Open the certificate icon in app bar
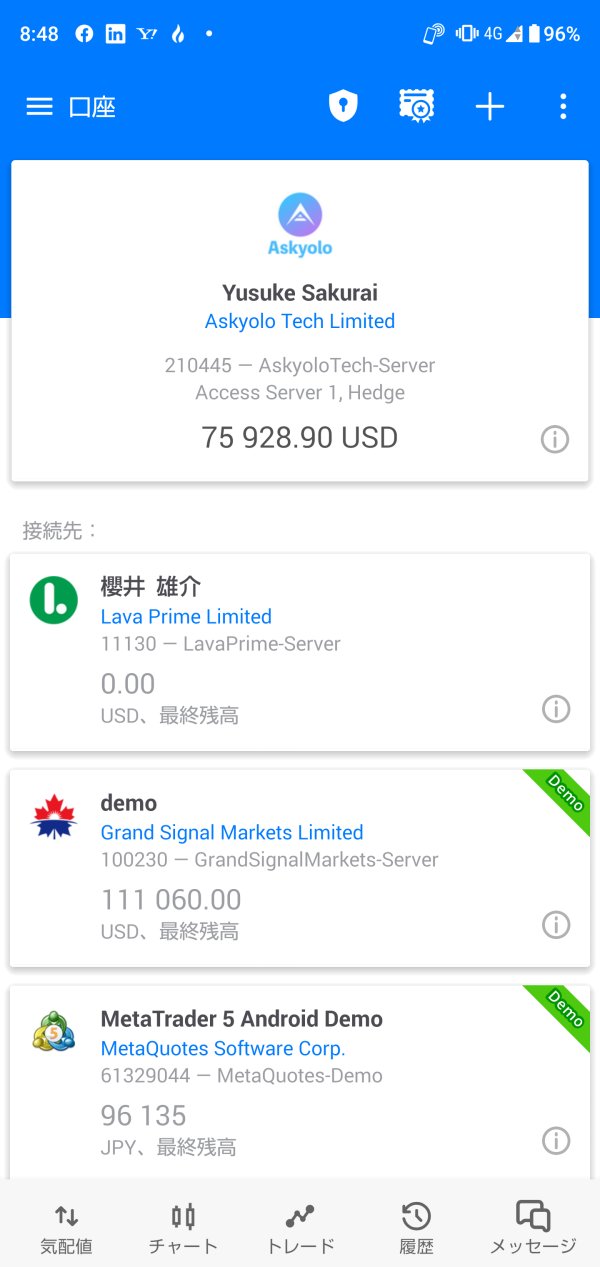Image resolution: width=600 pixels, height=1267 pixels. 416,106
